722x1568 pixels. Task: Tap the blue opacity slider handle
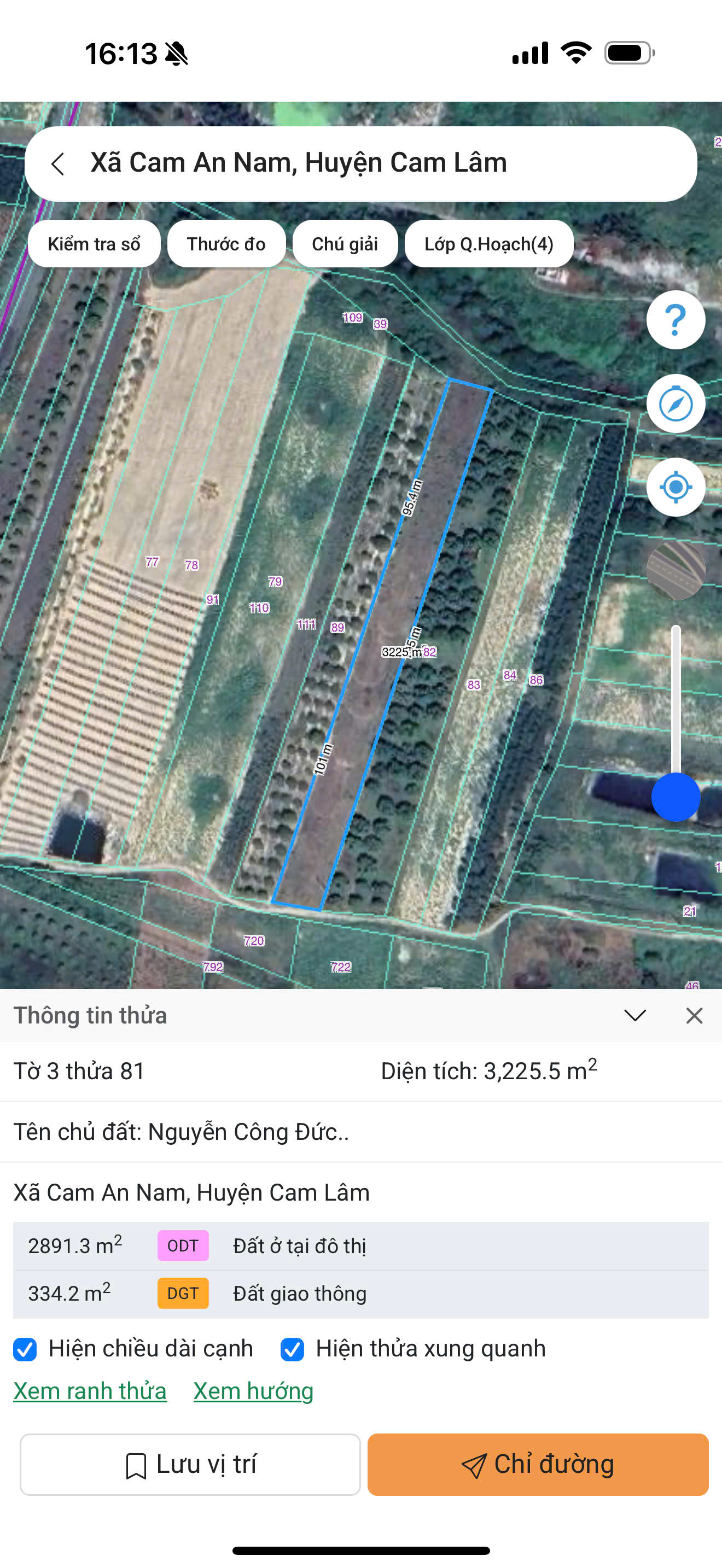click(675, 797)
